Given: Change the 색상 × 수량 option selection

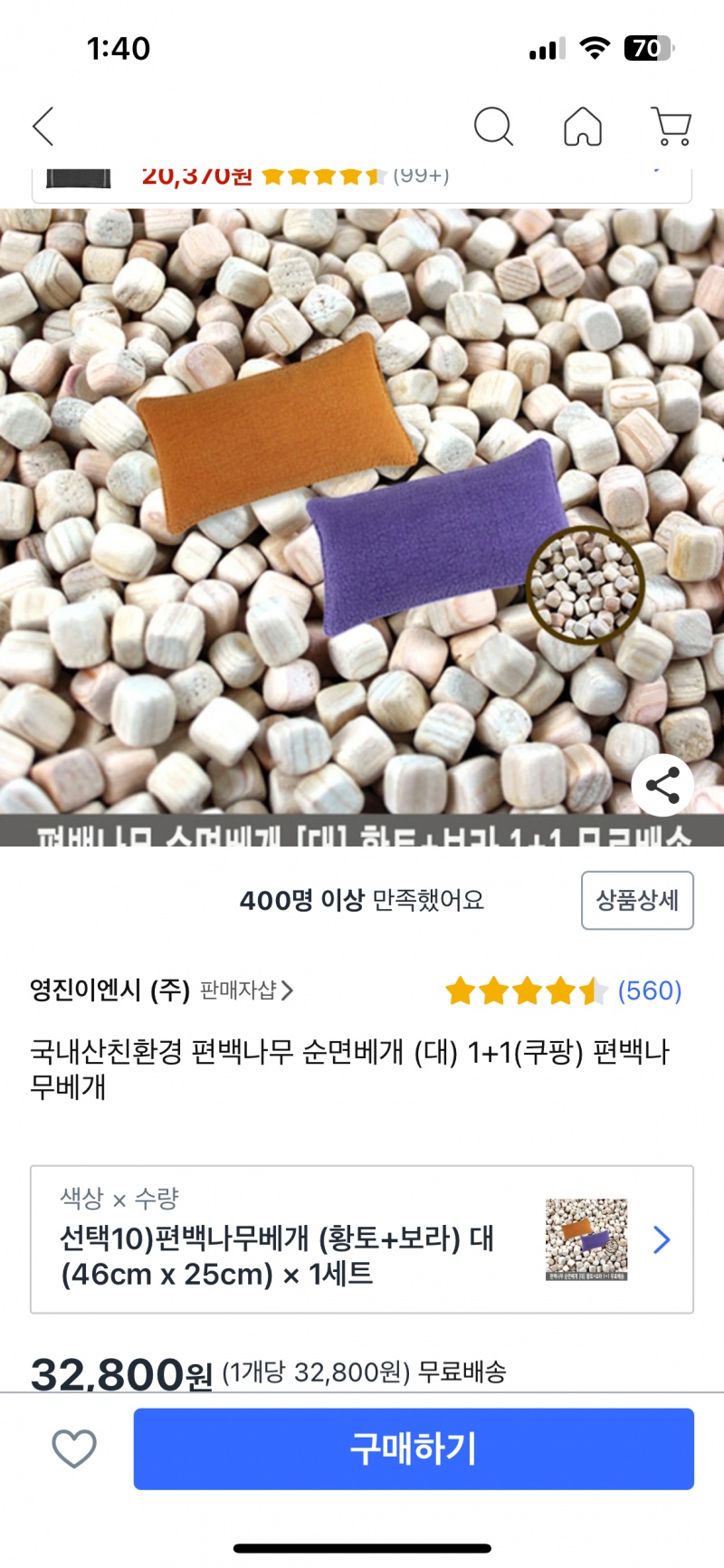Looking at the screenshot, I should coord(362,1238).
